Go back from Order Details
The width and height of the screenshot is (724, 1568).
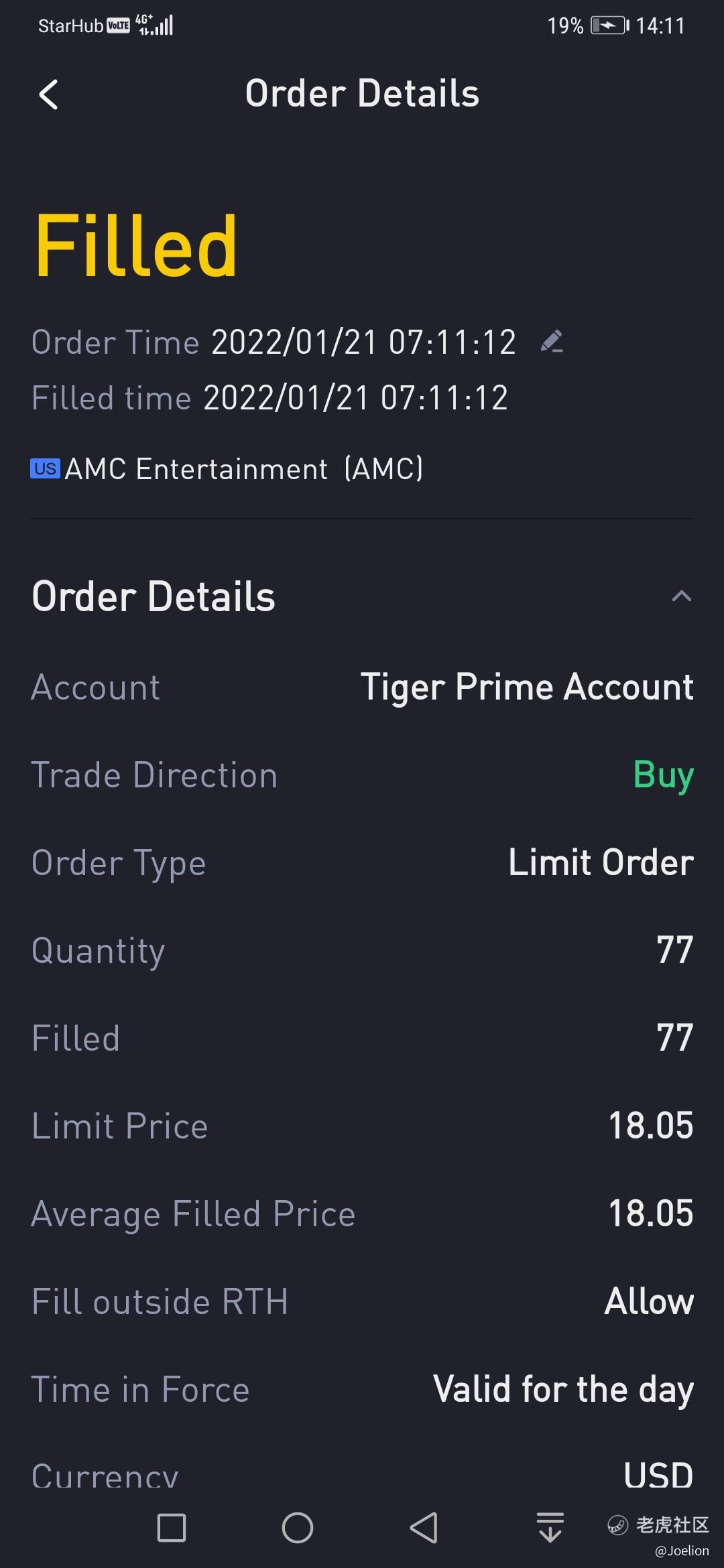(x=48, y=94)
